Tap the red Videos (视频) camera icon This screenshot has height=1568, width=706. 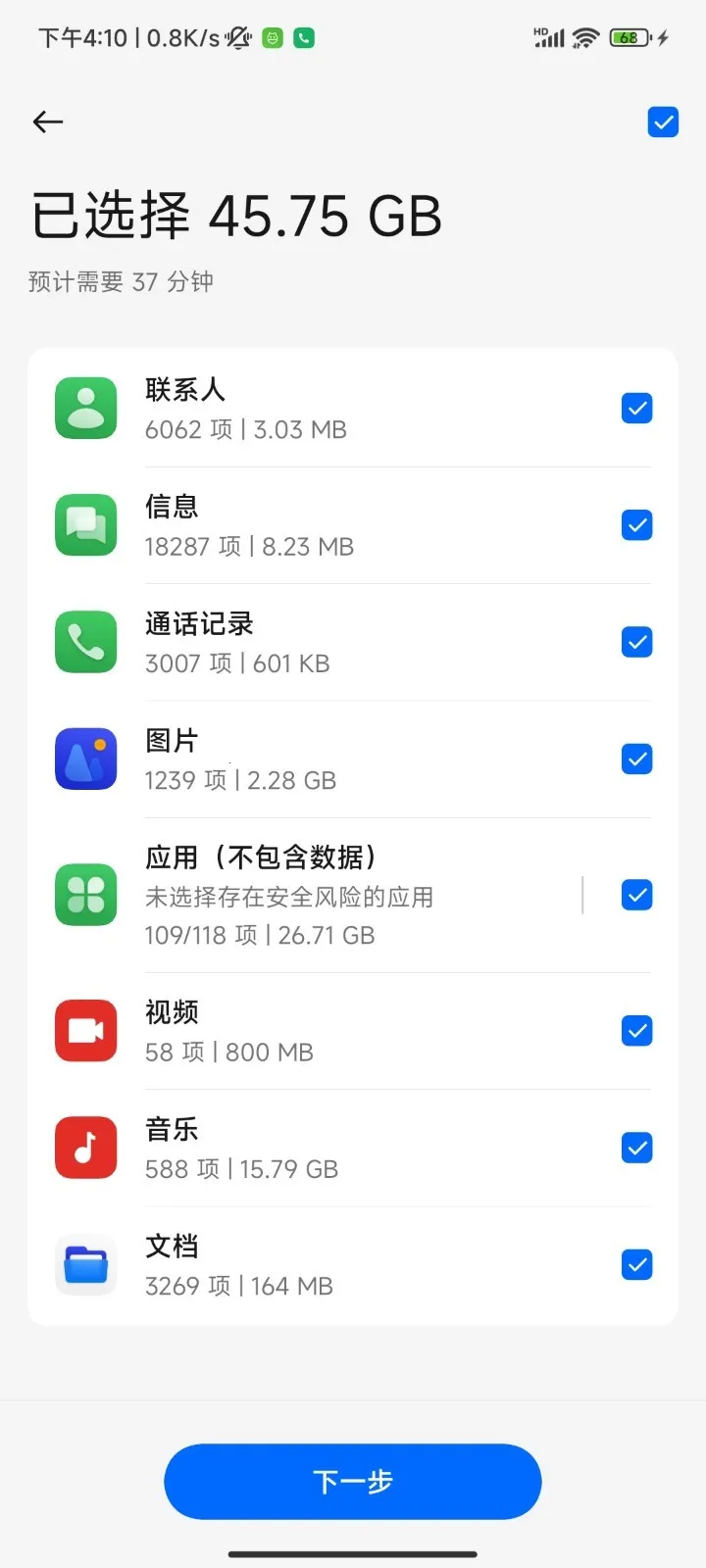coord(85,1030)
